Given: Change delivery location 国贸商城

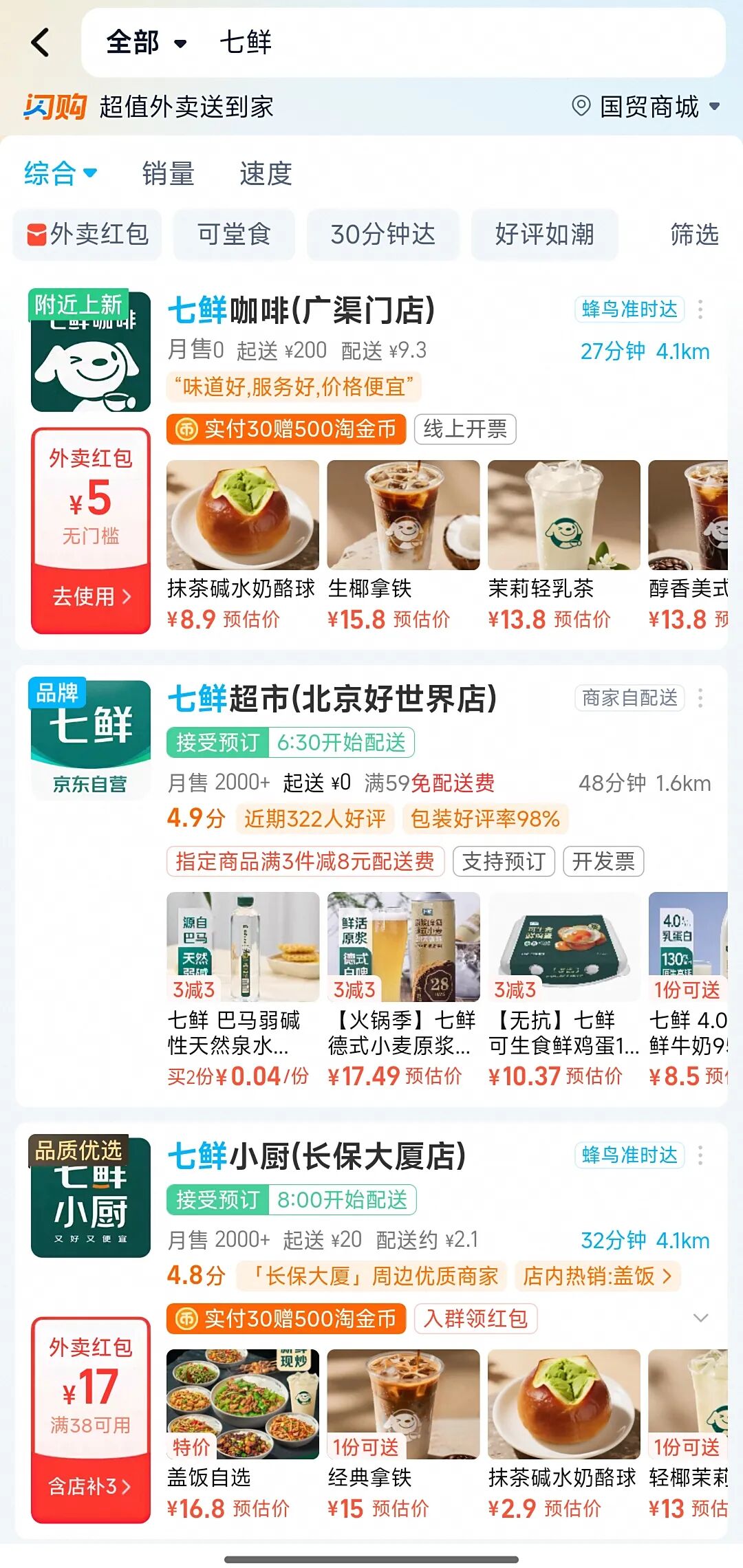Looking at the screenshot, I should [648, 107].
